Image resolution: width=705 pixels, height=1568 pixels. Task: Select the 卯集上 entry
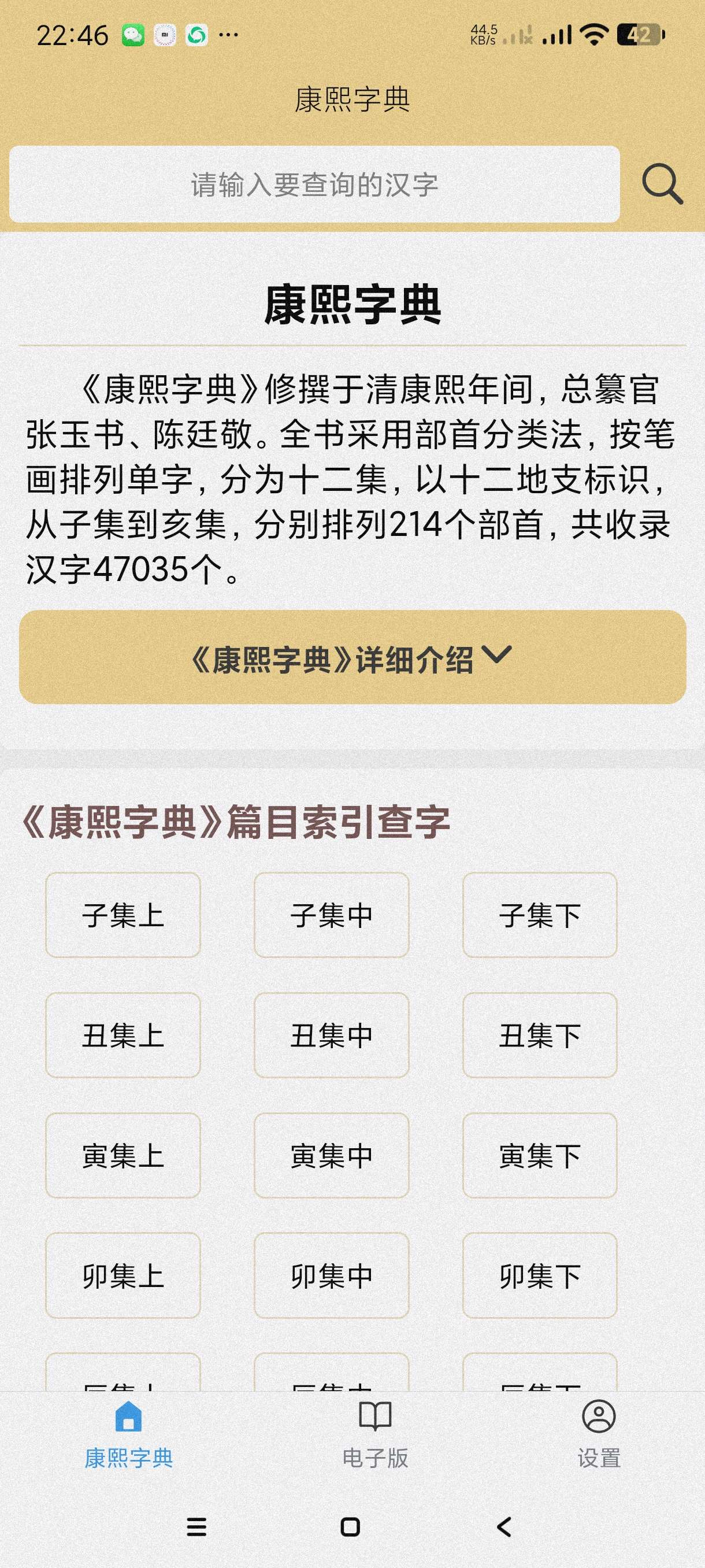pos(122,1277)
